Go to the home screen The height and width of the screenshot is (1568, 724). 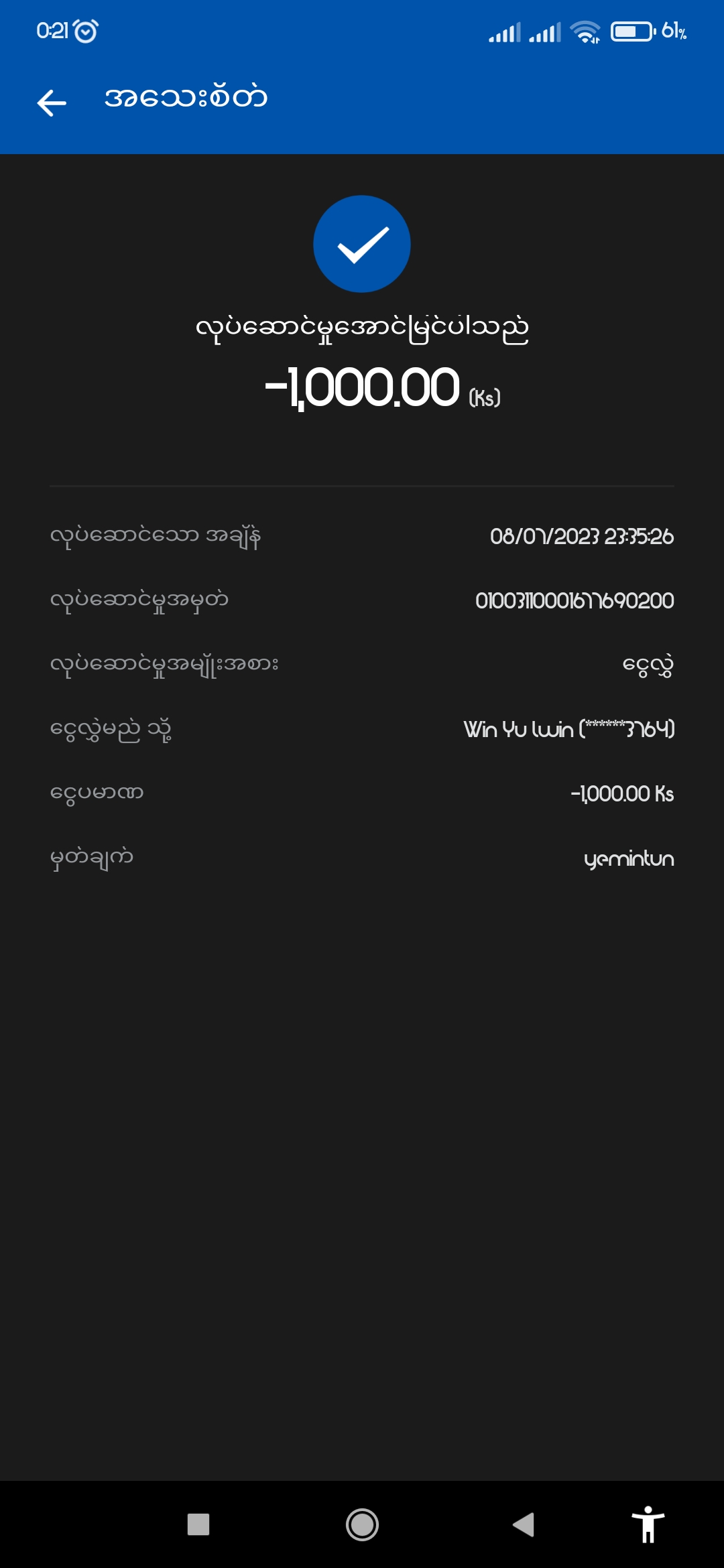tap(362, 1524)
